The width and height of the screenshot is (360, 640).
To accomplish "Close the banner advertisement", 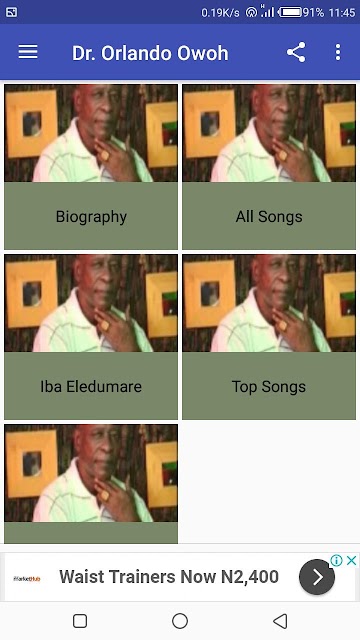I will pyautogui.click(x=351, y=561).
